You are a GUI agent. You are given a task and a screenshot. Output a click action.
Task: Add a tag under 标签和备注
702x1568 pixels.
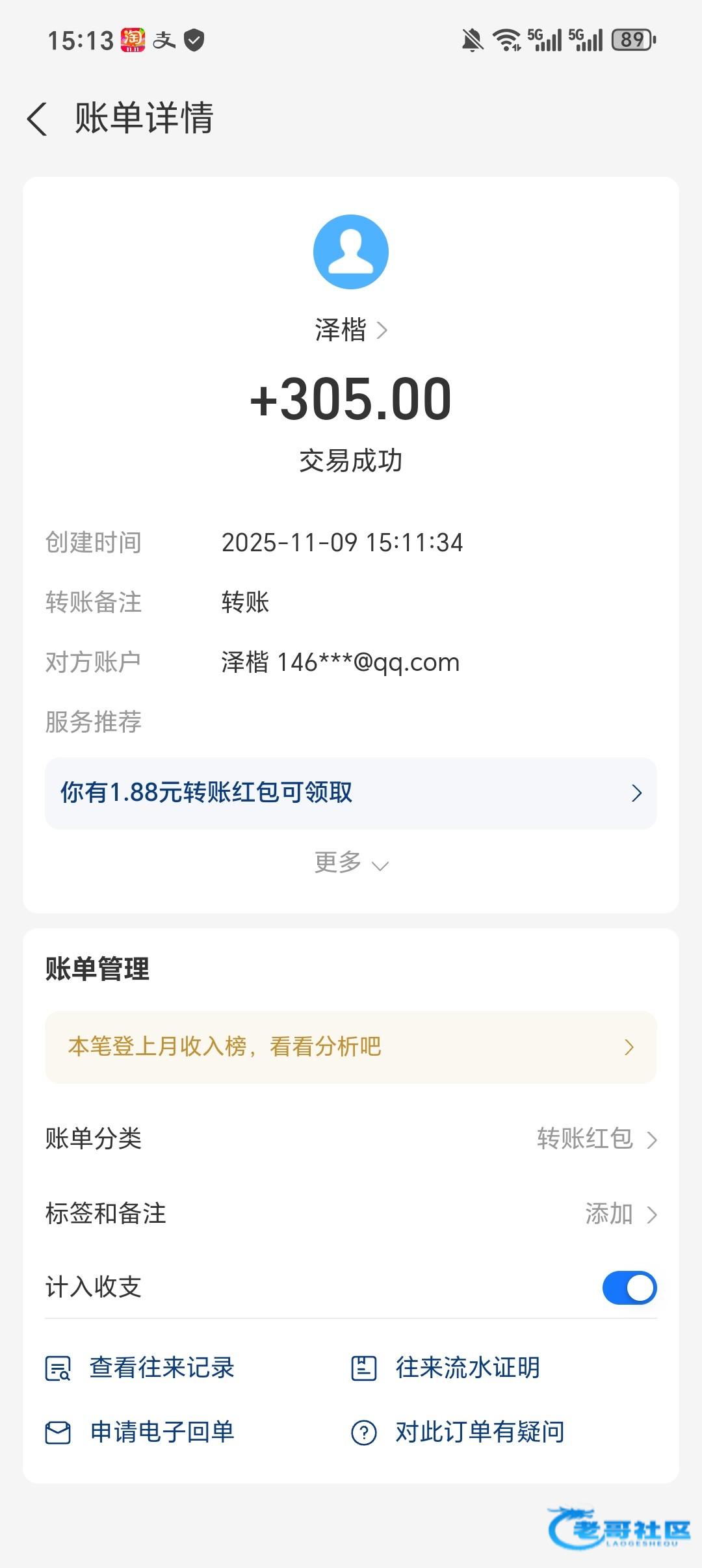(x=621, y=1214)
